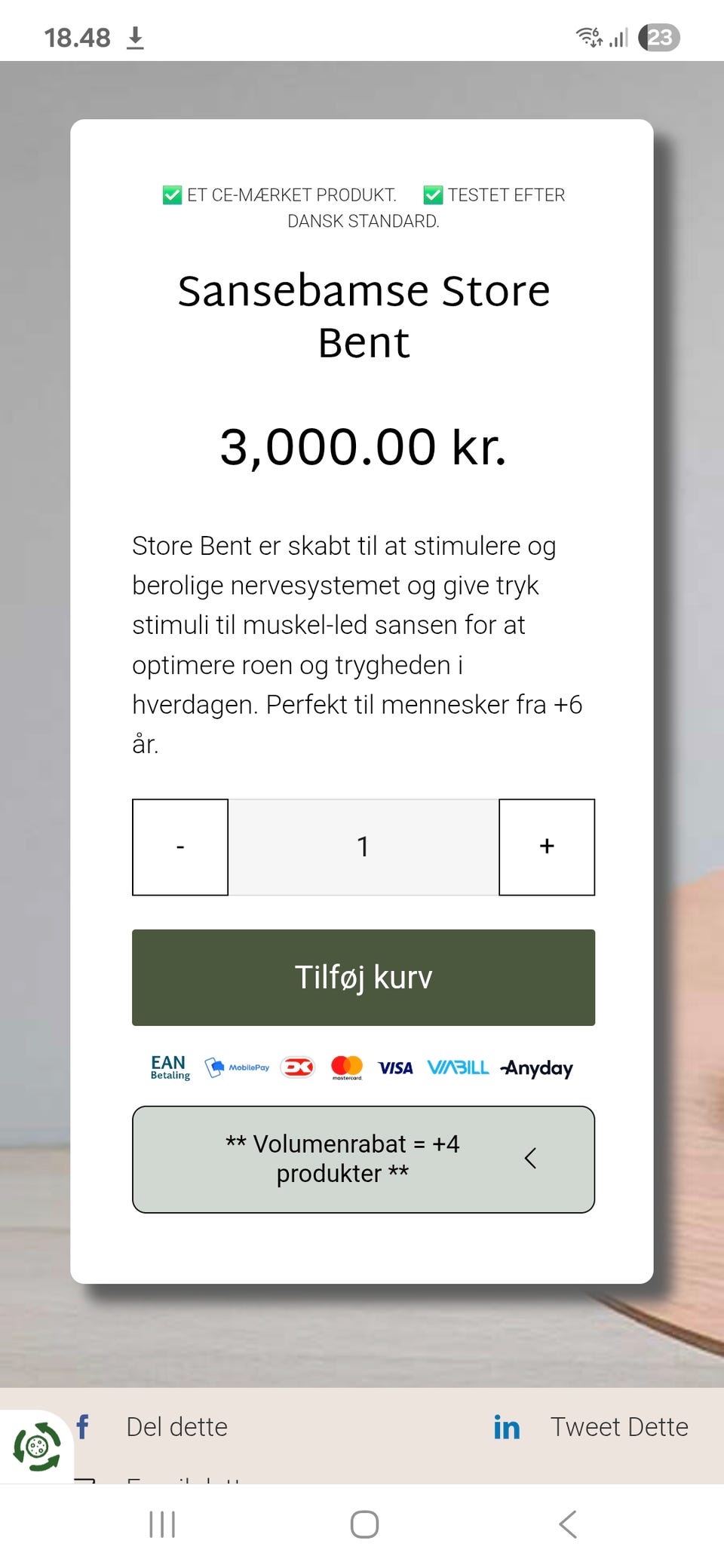Image resolution: width=724 pixels, height=1568 pixels.
Task: Click the VISA payment icon
Action: point(395,1067)
